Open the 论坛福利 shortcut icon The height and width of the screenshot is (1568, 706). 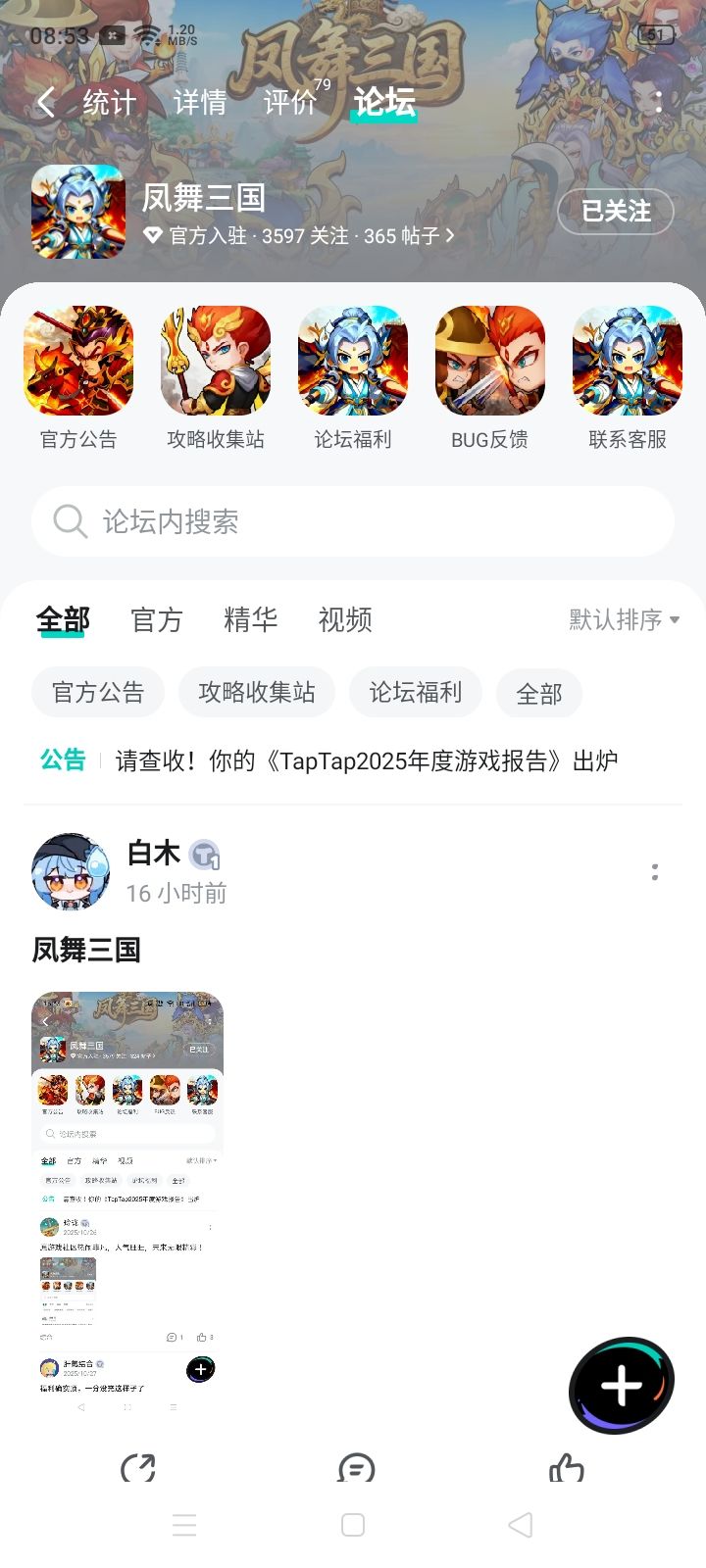coord(353,360)
